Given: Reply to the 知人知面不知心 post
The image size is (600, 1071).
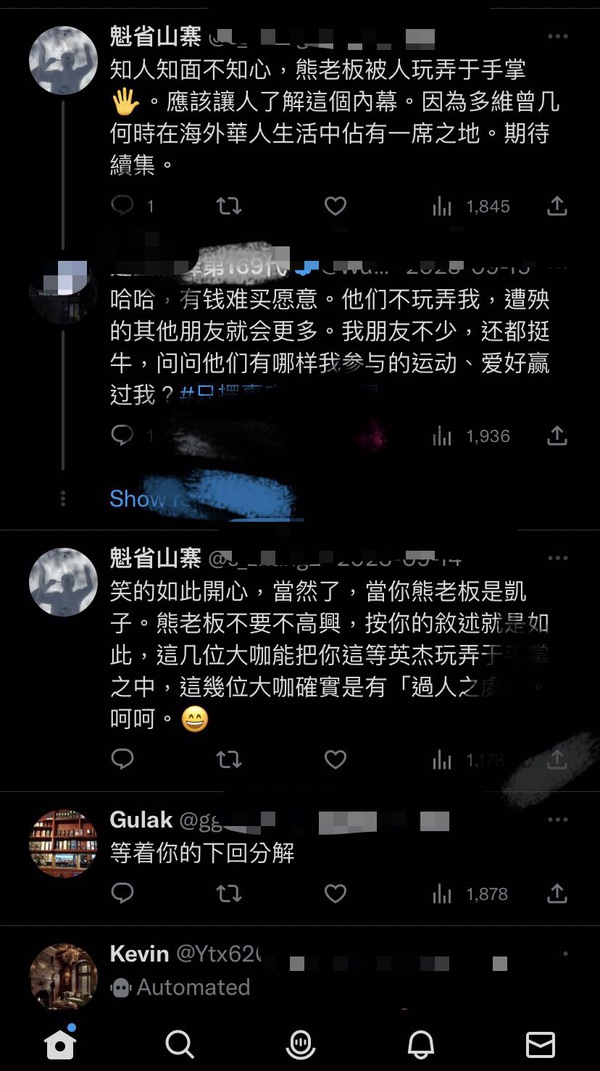Looking at the screenshot, I should pyautogui.click(x=122, y=206).
